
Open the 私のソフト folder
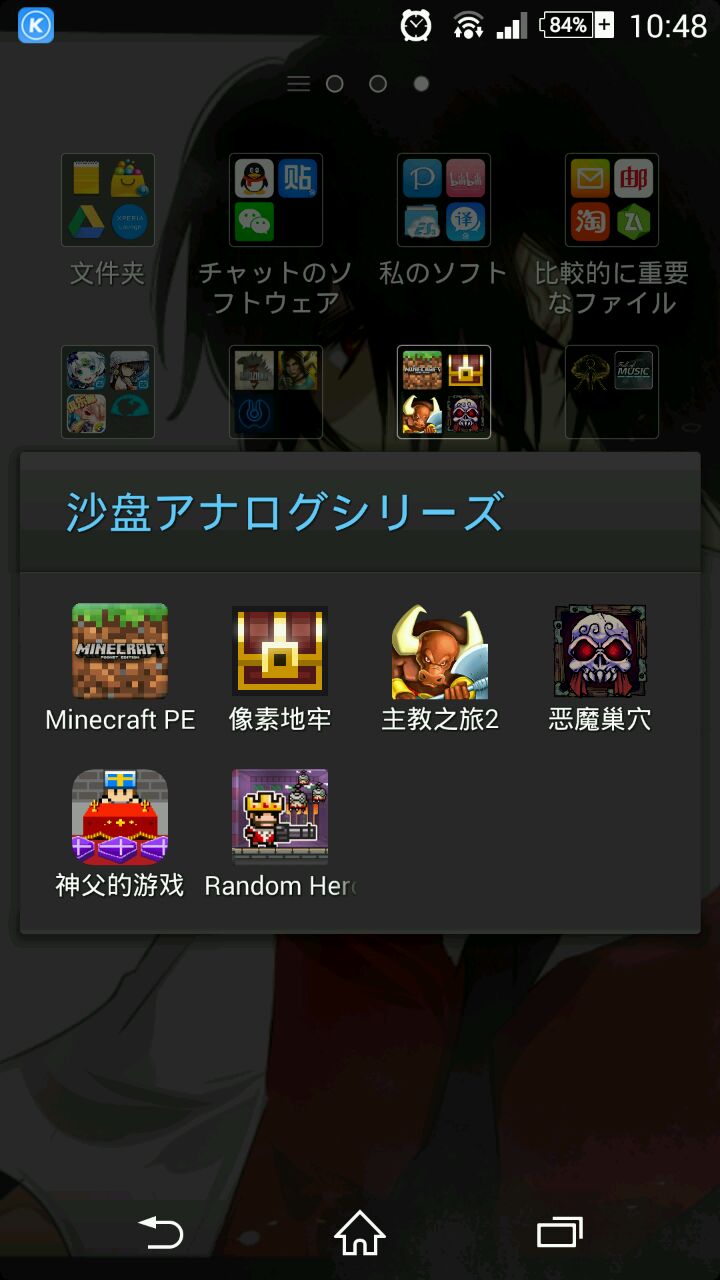pyautogui.click(x=444, y=200)
